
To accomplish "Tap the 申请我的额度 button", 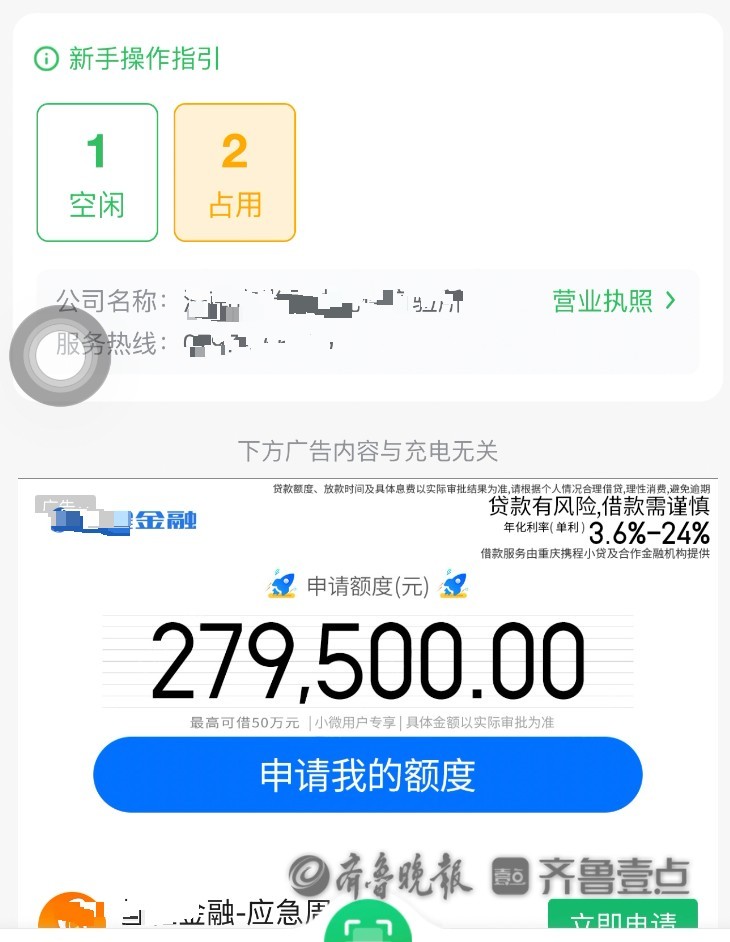I will (x=367, y=775).
